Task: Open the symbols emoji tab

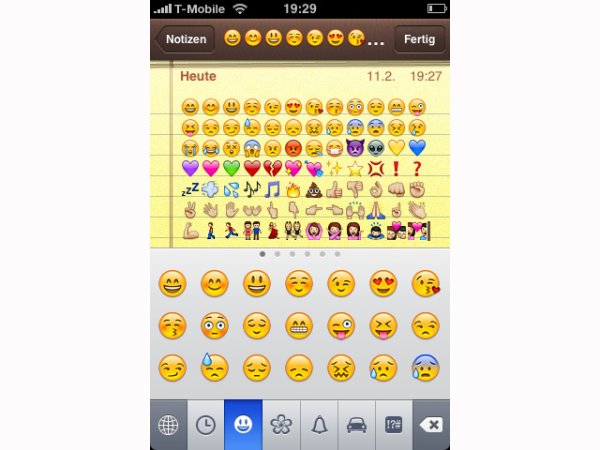Action: (x=394, y=425)
